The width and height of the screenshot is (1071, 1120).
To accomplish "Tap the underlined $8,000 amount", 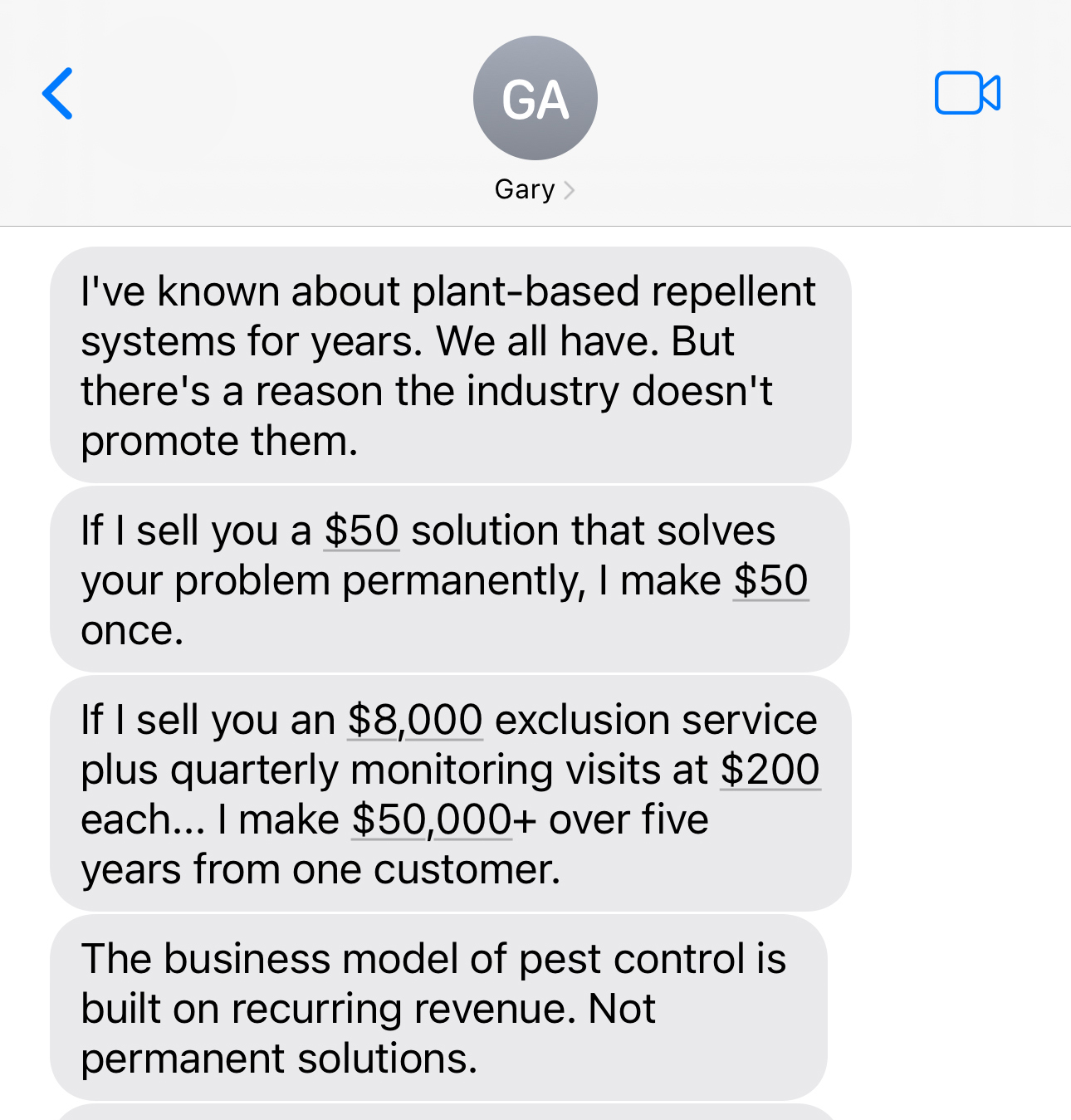I will [415, 720].
